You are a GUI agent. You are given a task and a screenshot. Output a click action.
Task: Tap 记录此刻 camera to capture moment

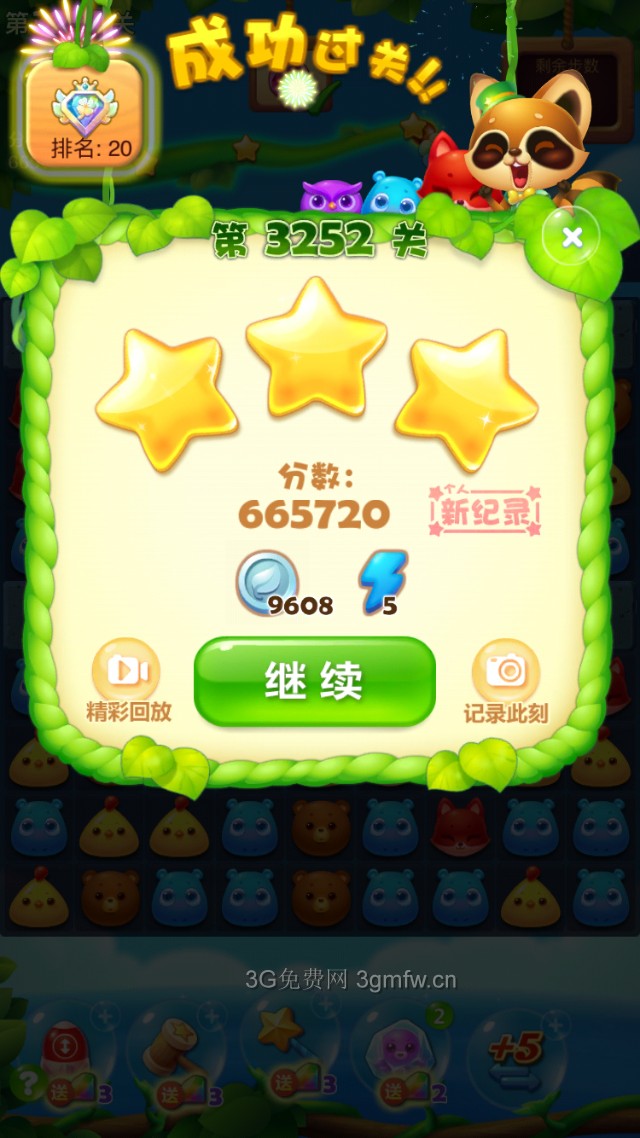505,672
